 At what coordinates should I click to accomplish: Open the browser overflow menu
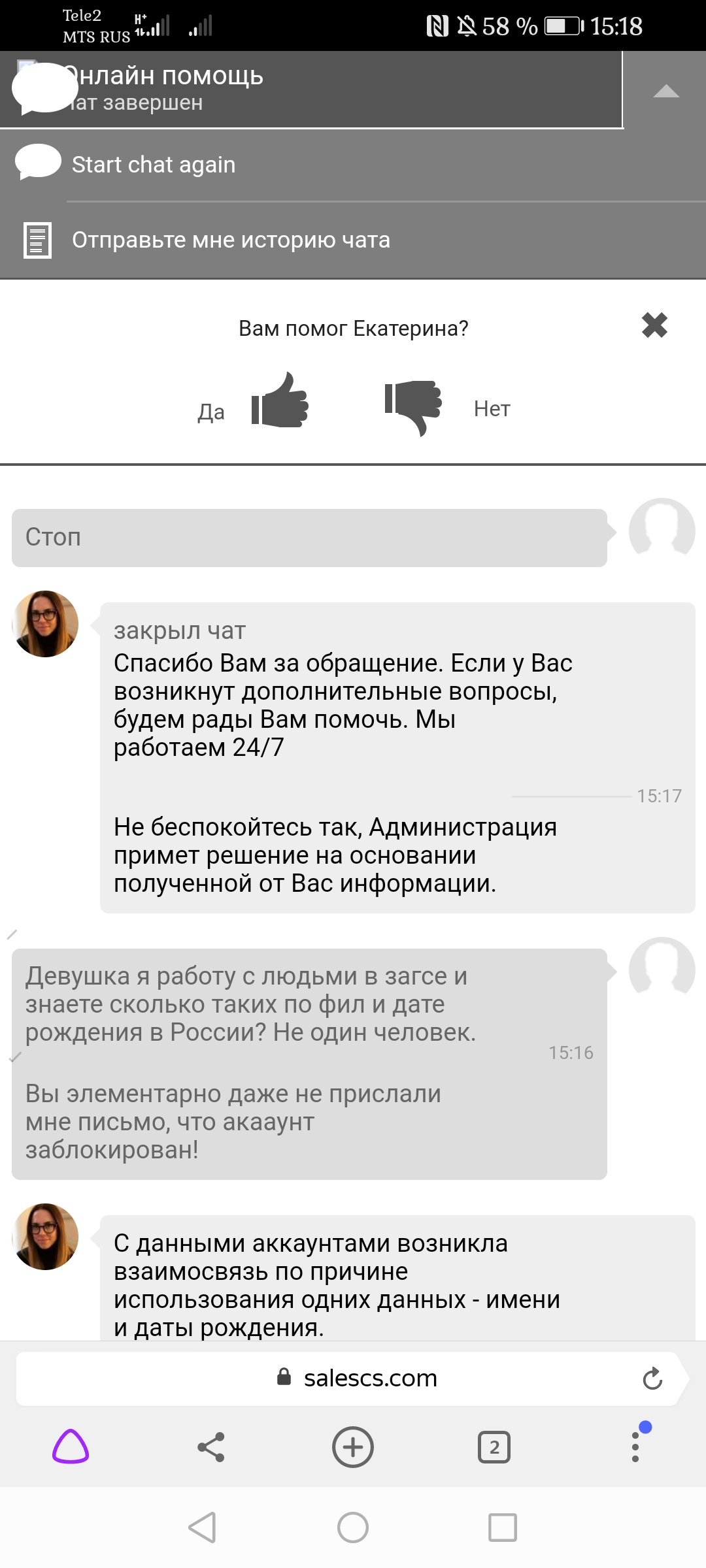pos(635,1446)
